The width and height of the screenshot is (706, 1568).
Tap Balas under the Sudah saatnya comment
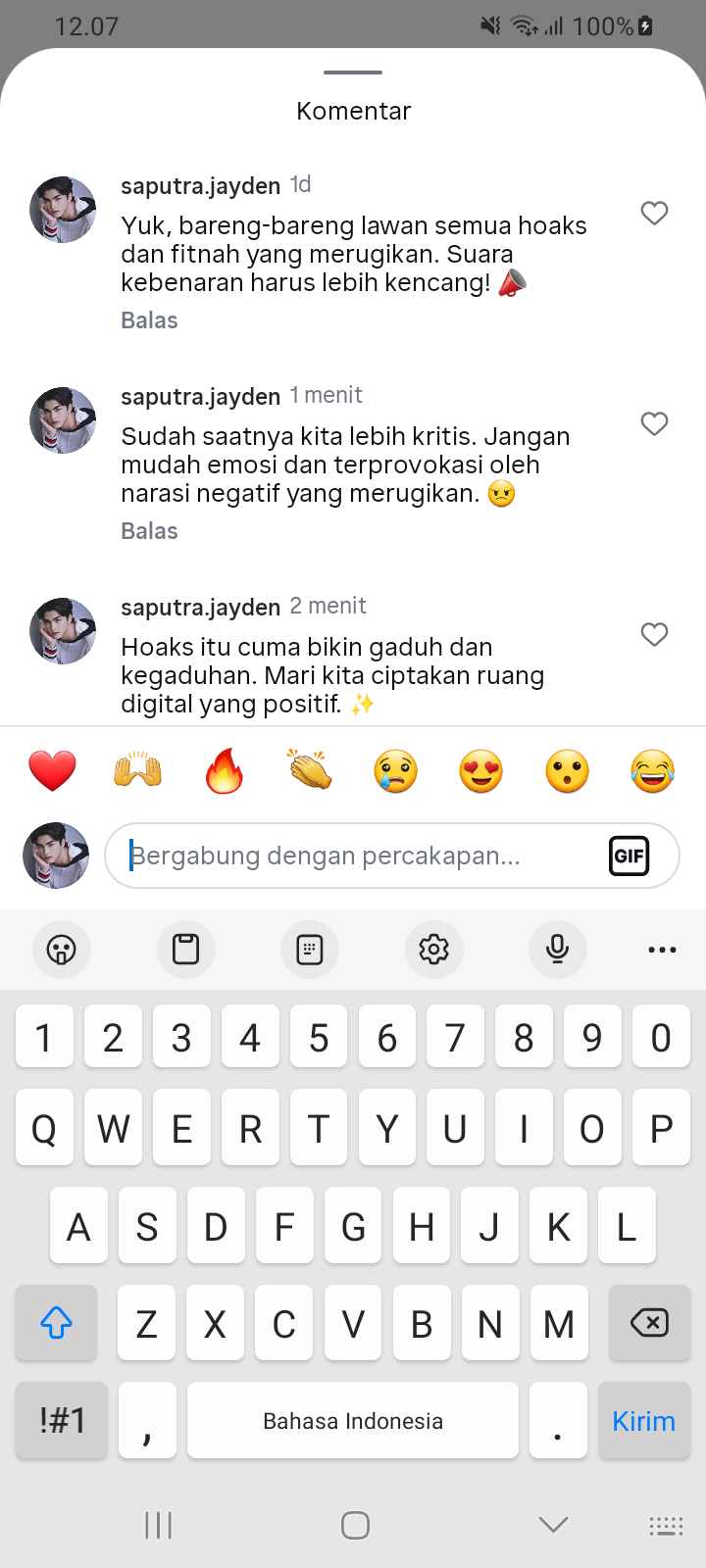click(149, 531)
